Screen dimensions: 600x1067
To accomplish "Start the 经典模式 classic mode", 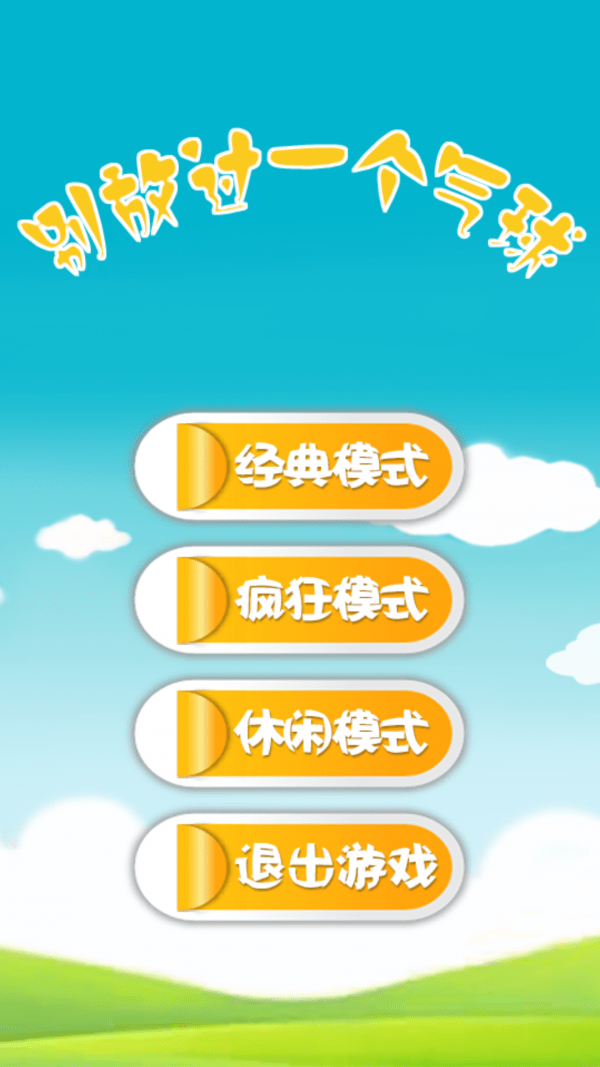I will click(300, 467).
